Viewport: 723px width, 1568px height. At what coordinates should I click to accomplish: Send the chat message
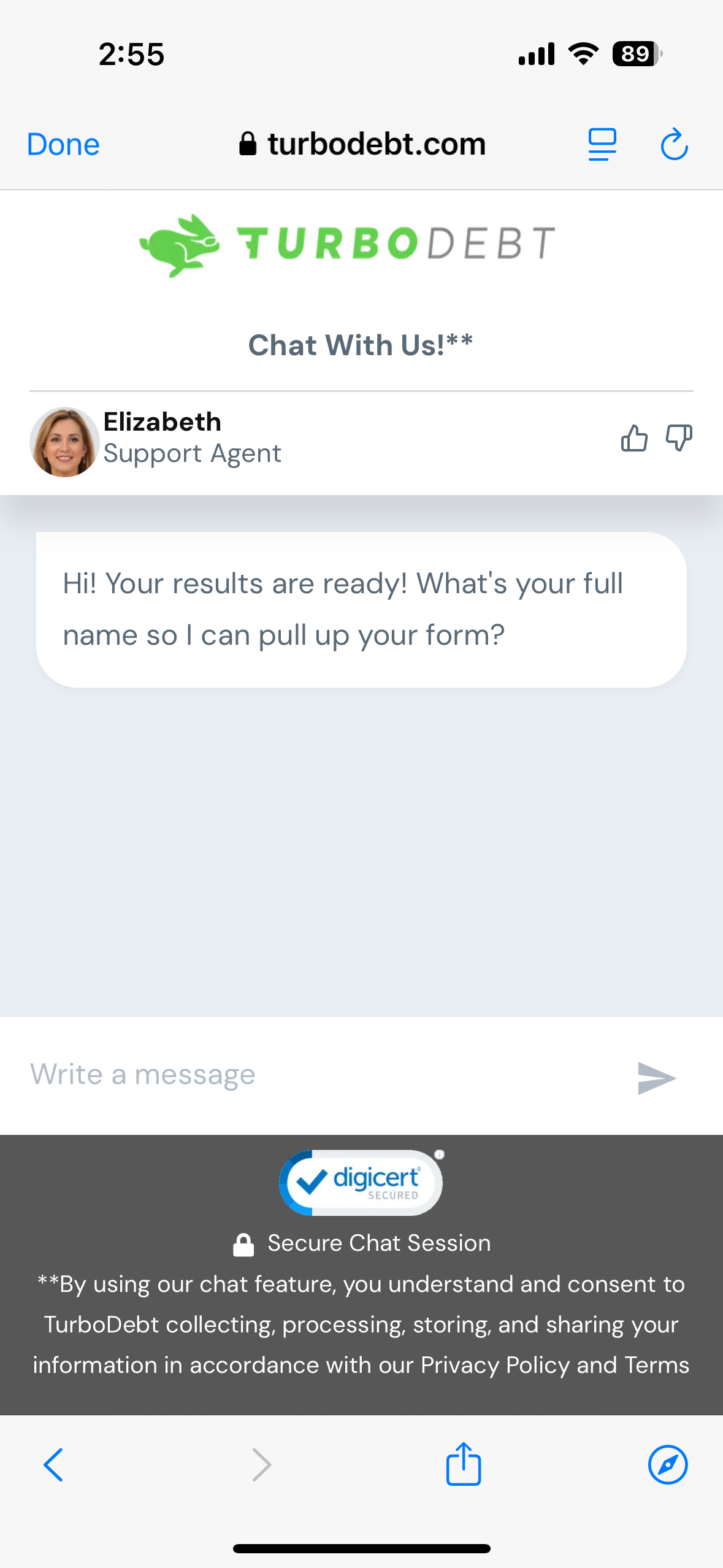coord(657,1078)
